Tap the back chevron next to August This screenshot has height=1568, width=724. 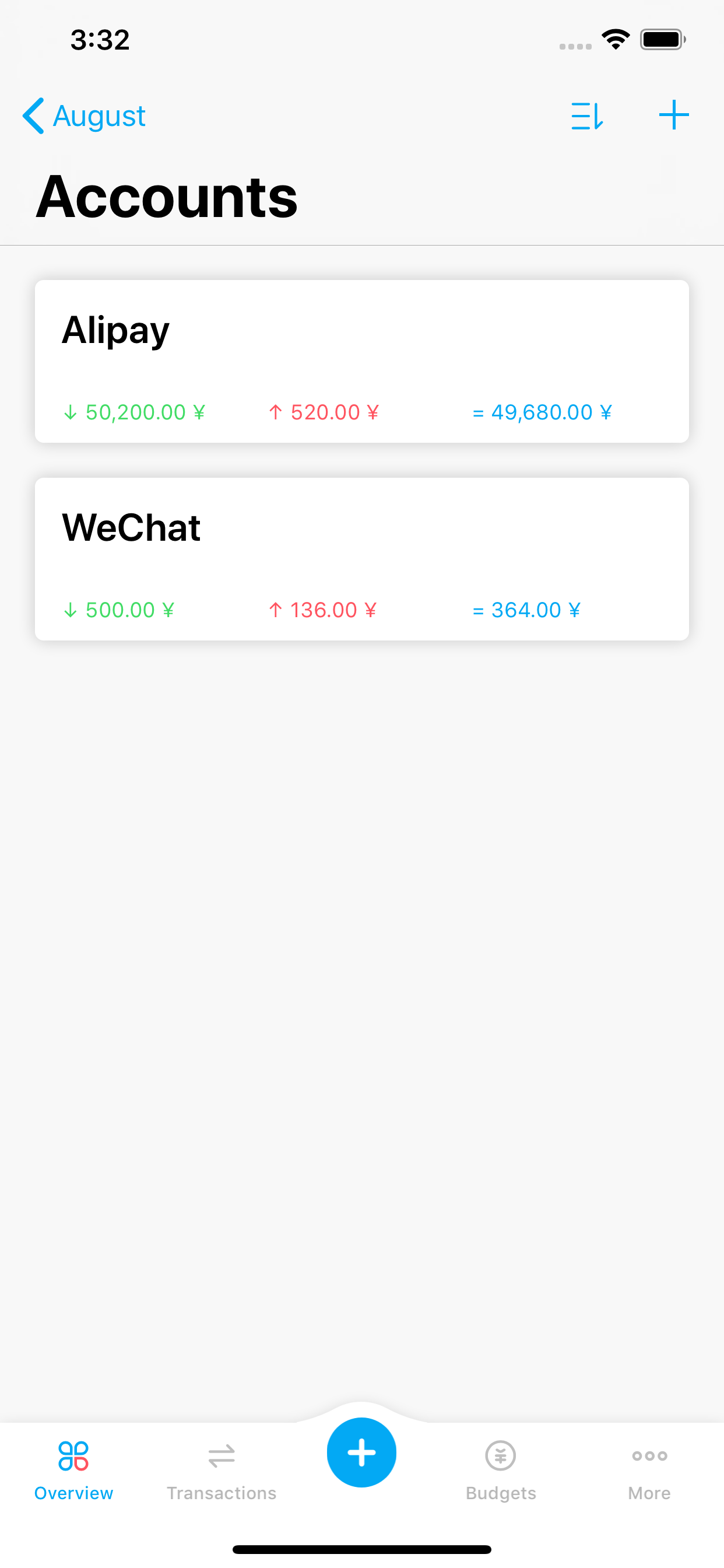tap(33, 116)
